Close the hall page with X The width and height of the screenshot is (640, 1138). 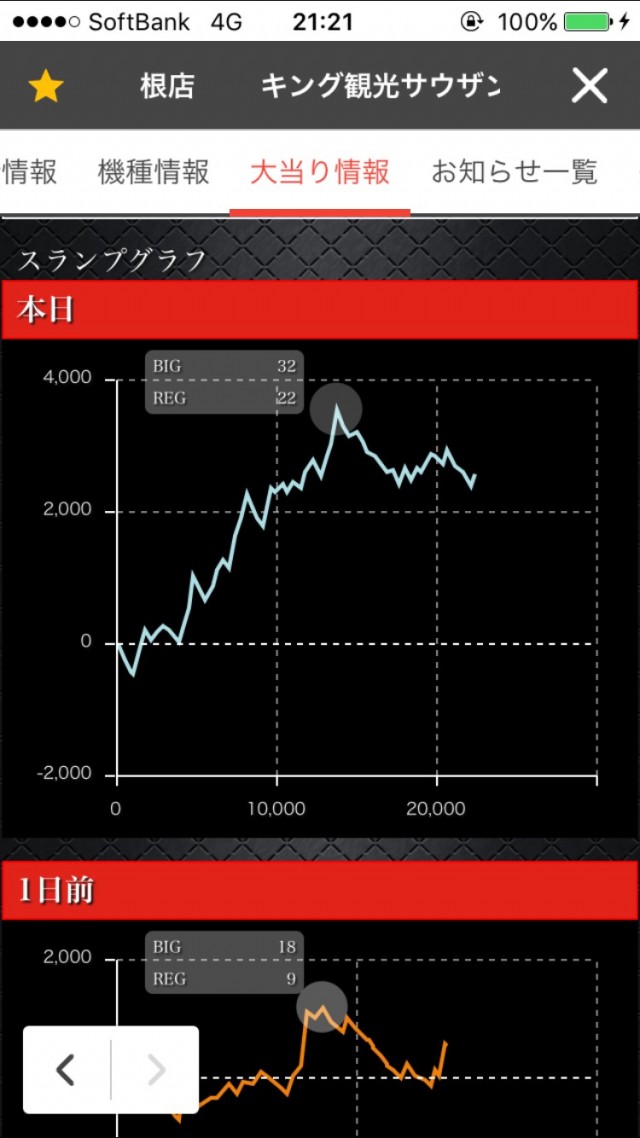coord(589,87)
